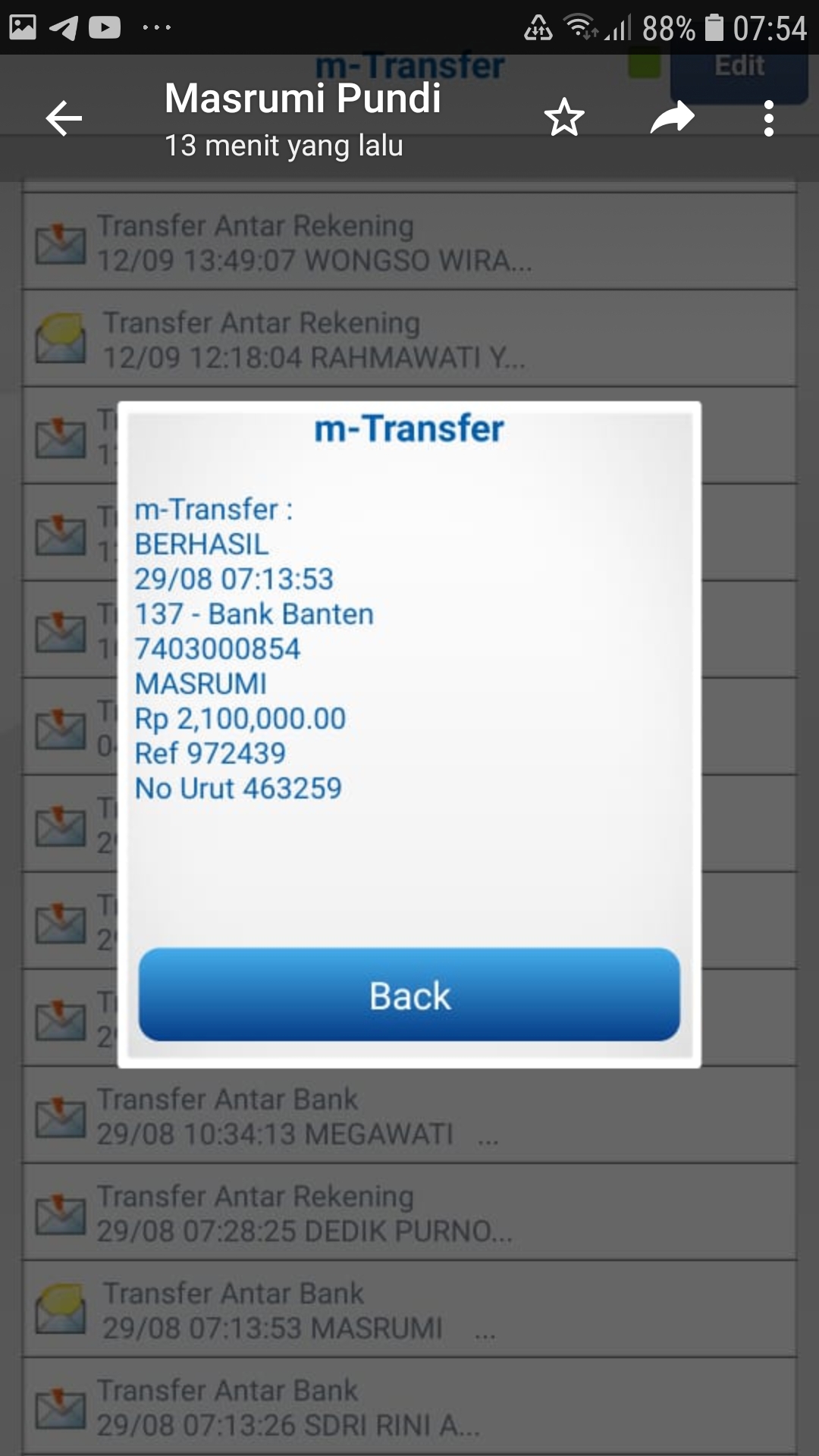This screenshot has width=819, height=1456.
Task: Go back from the image viewer
Action: (64, 118)
